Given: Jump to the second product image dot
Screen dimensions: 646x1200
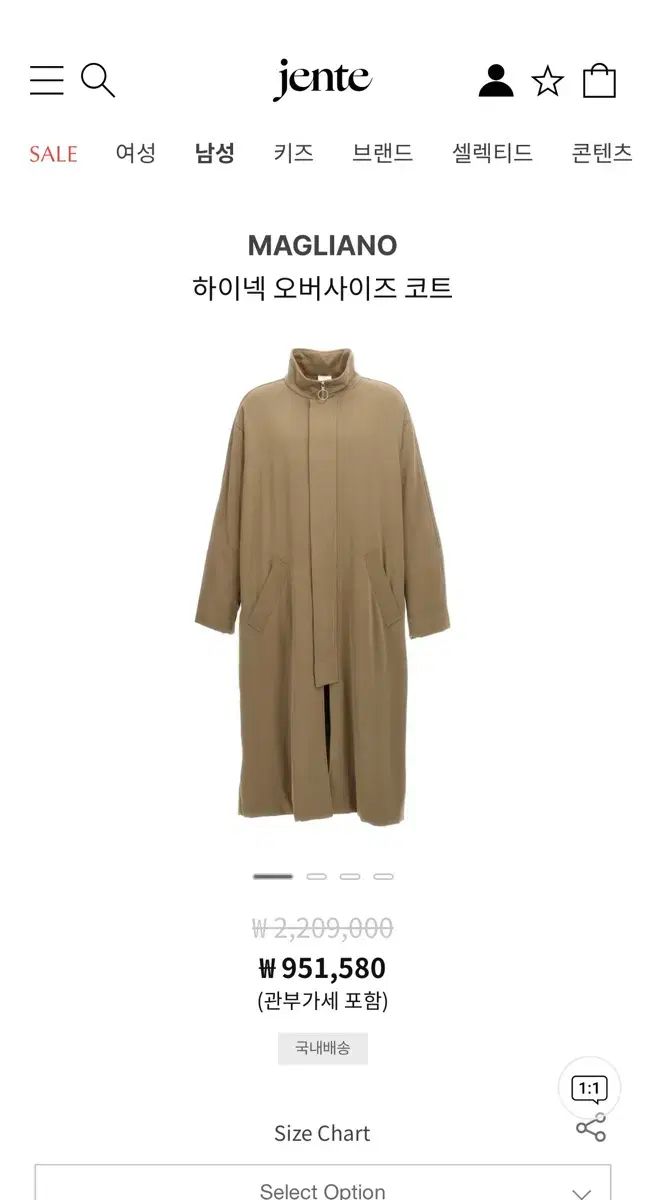Looking at the screenshot, I should 316,876.
